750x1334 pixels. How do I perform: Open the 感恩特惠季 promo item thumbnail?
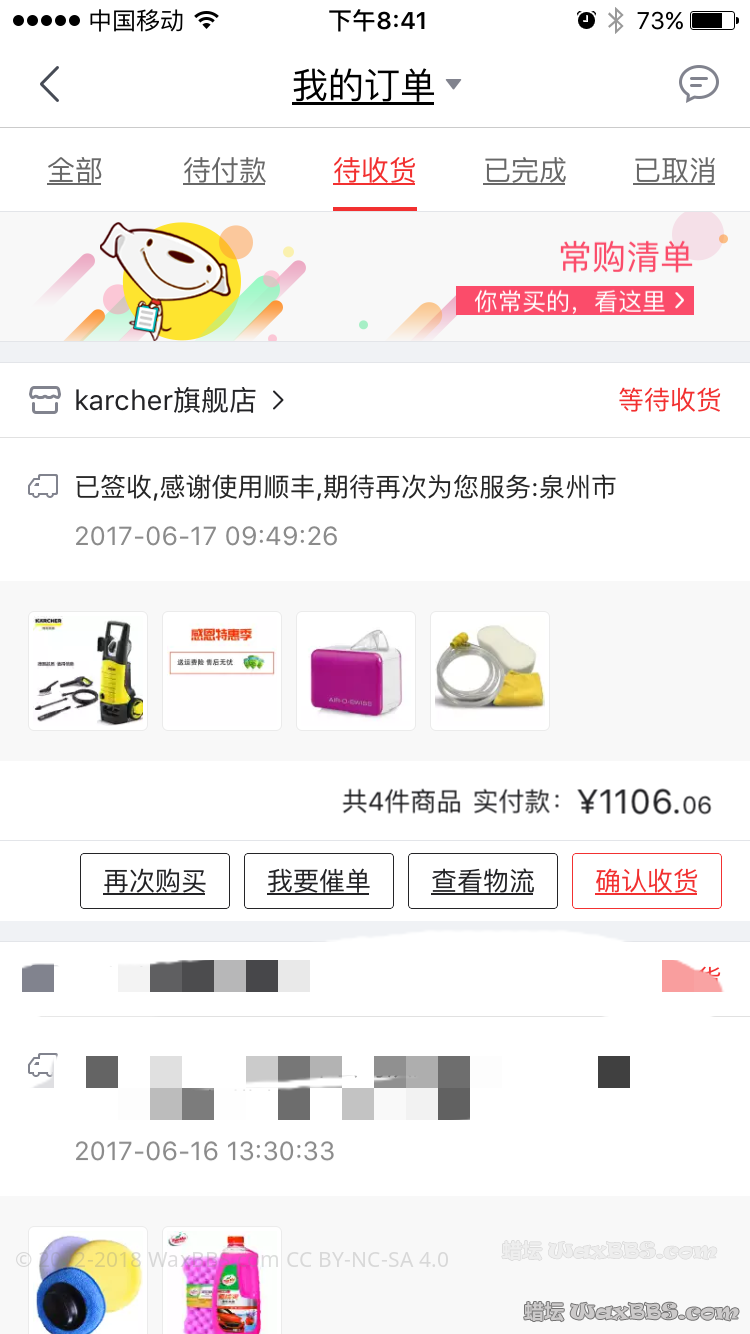(x=222, y=671)
